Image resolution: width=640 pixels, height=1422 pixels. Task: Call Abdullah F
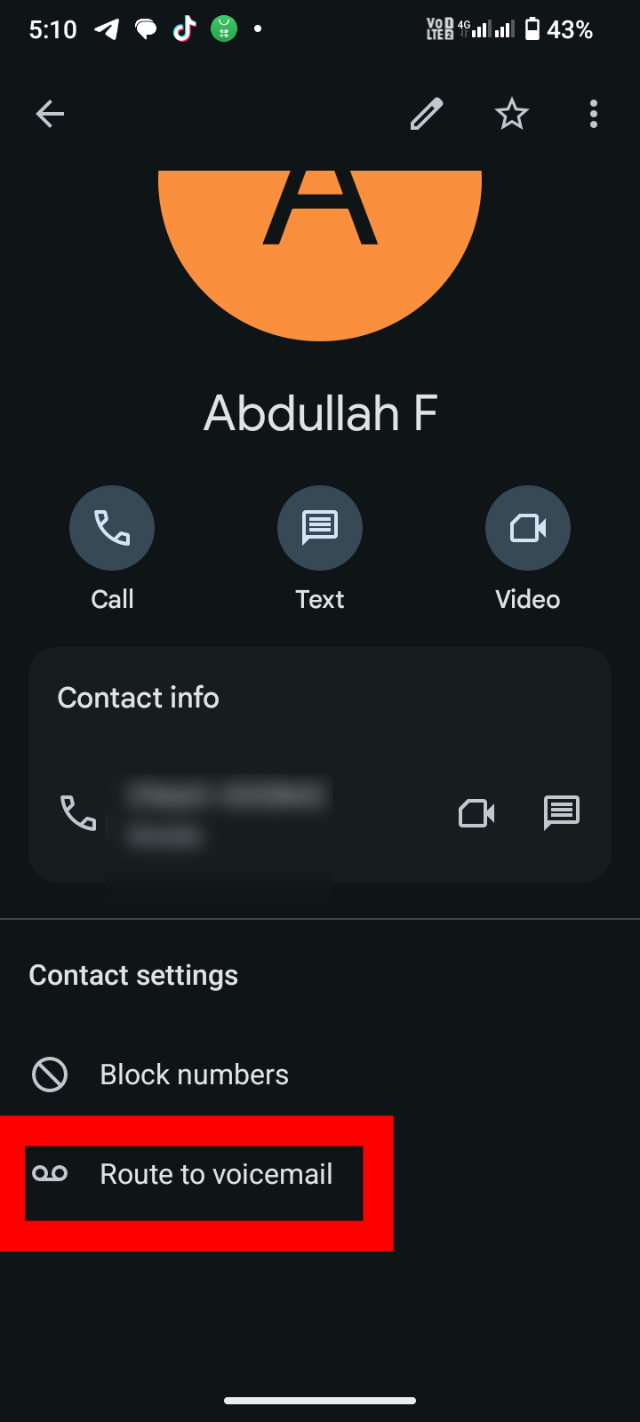[x=112, y=528]
